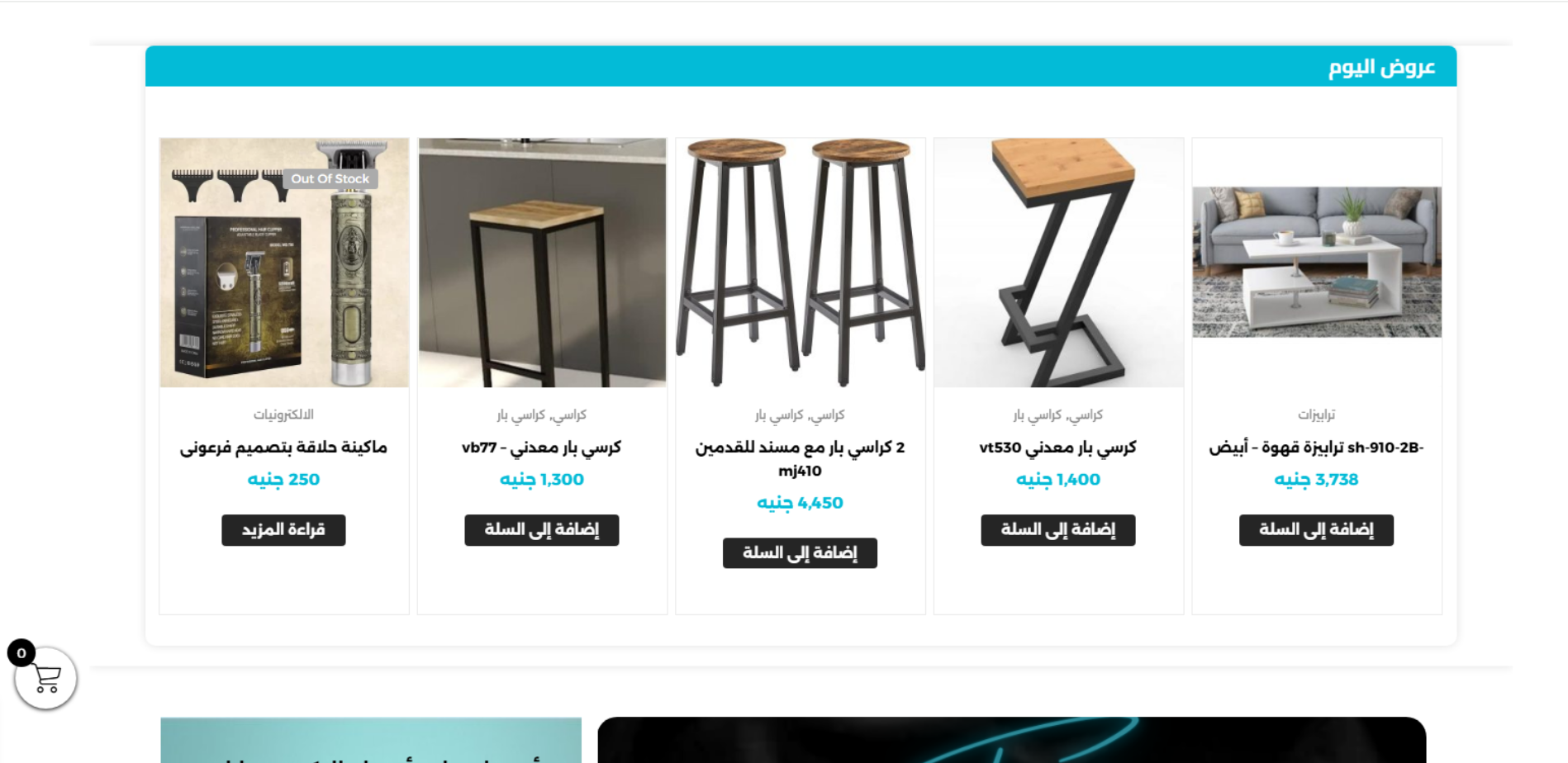
Task: Add كرسي بار معدني vb77 to cart
Action: pos(541,529)
